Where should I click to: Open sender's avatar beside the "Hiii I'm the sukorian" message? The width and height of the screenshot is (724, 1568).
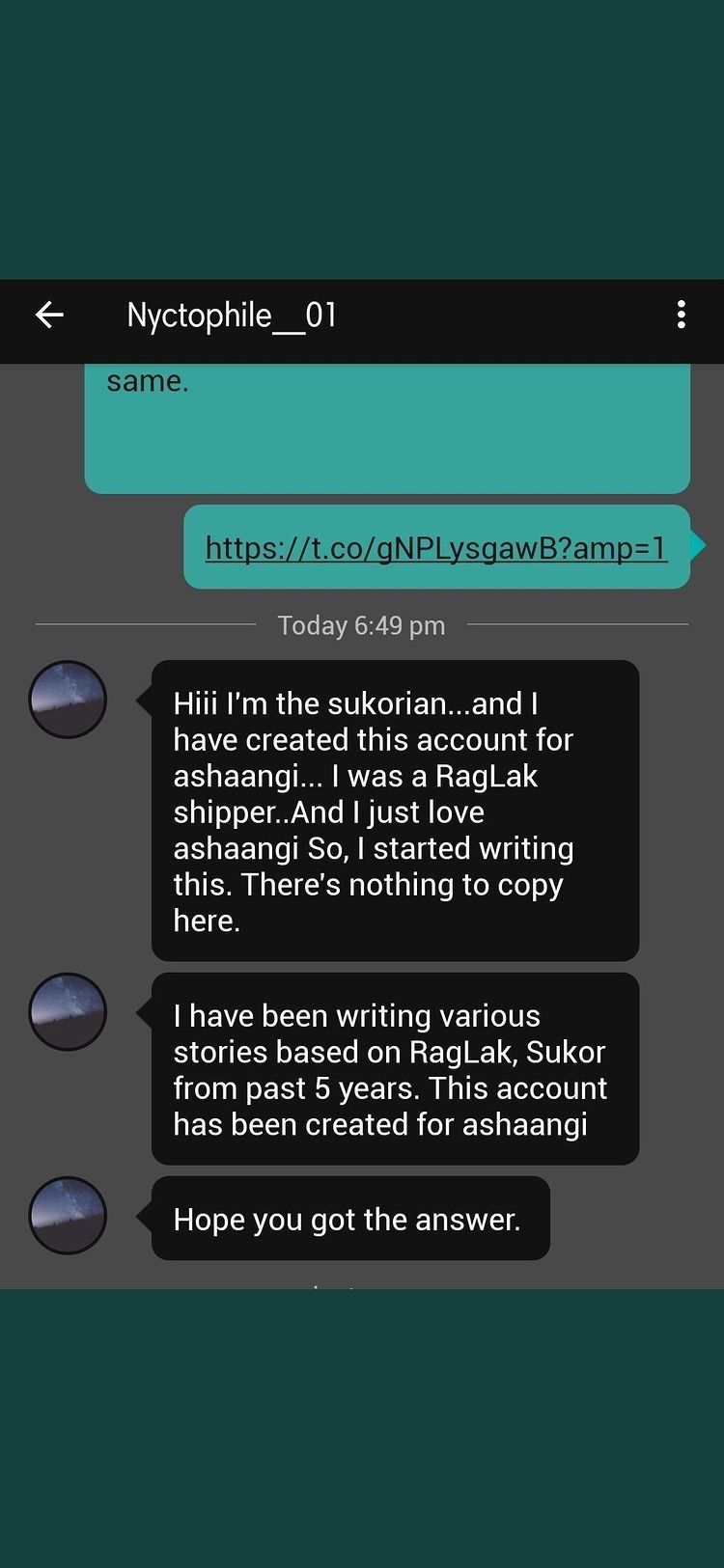(68, 700)
